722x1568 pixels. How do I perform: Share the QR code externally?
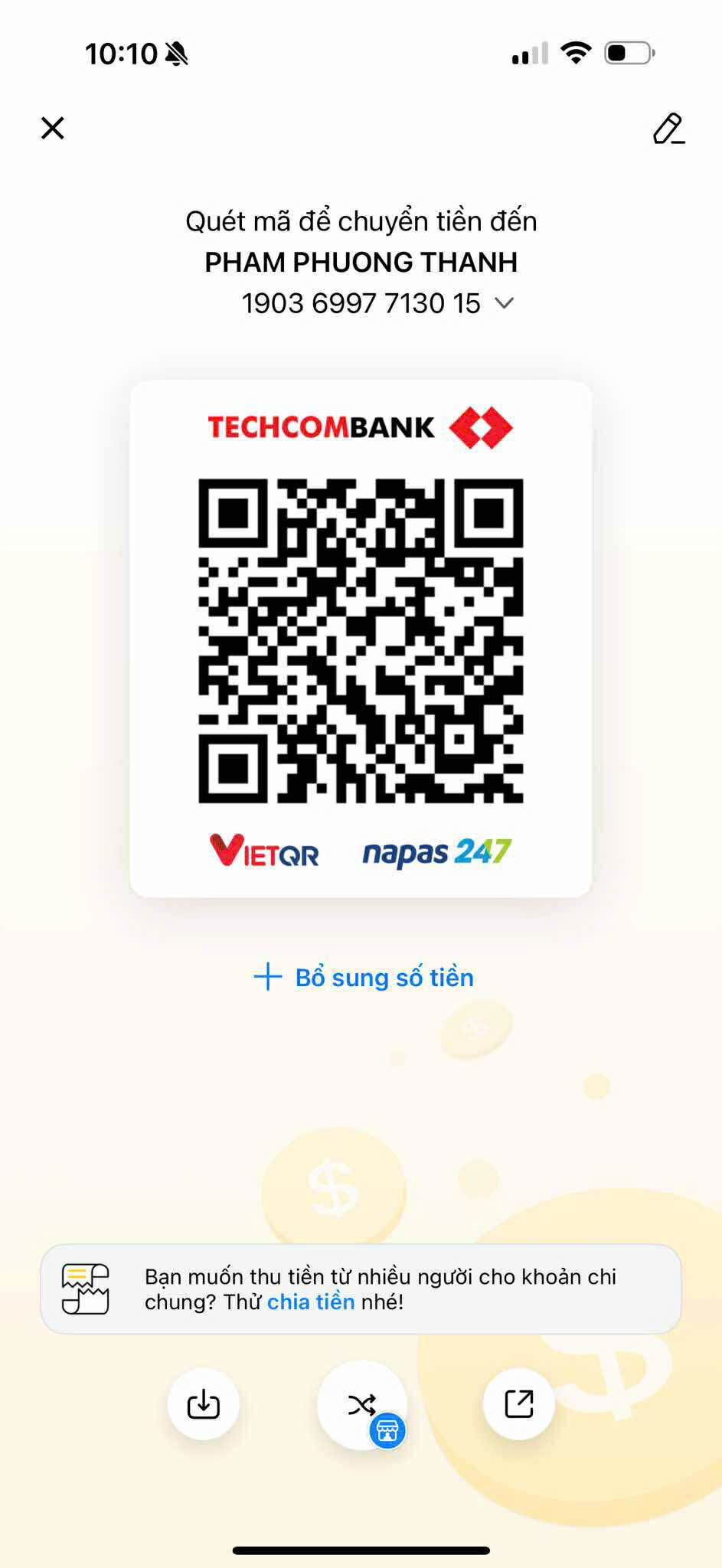click(x=519, y=1404)
